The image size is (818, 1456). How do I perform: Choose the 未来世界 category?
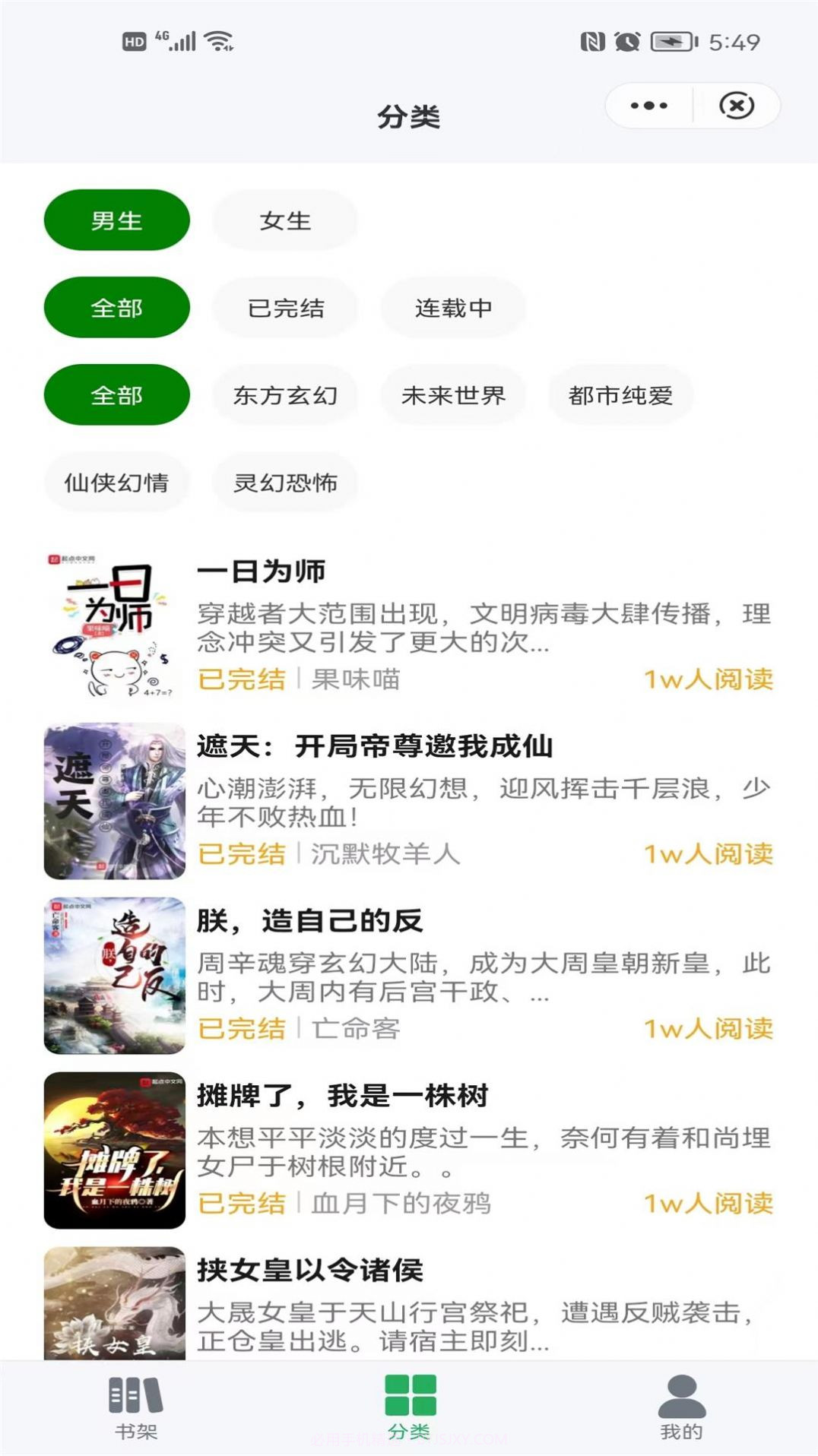453,394
